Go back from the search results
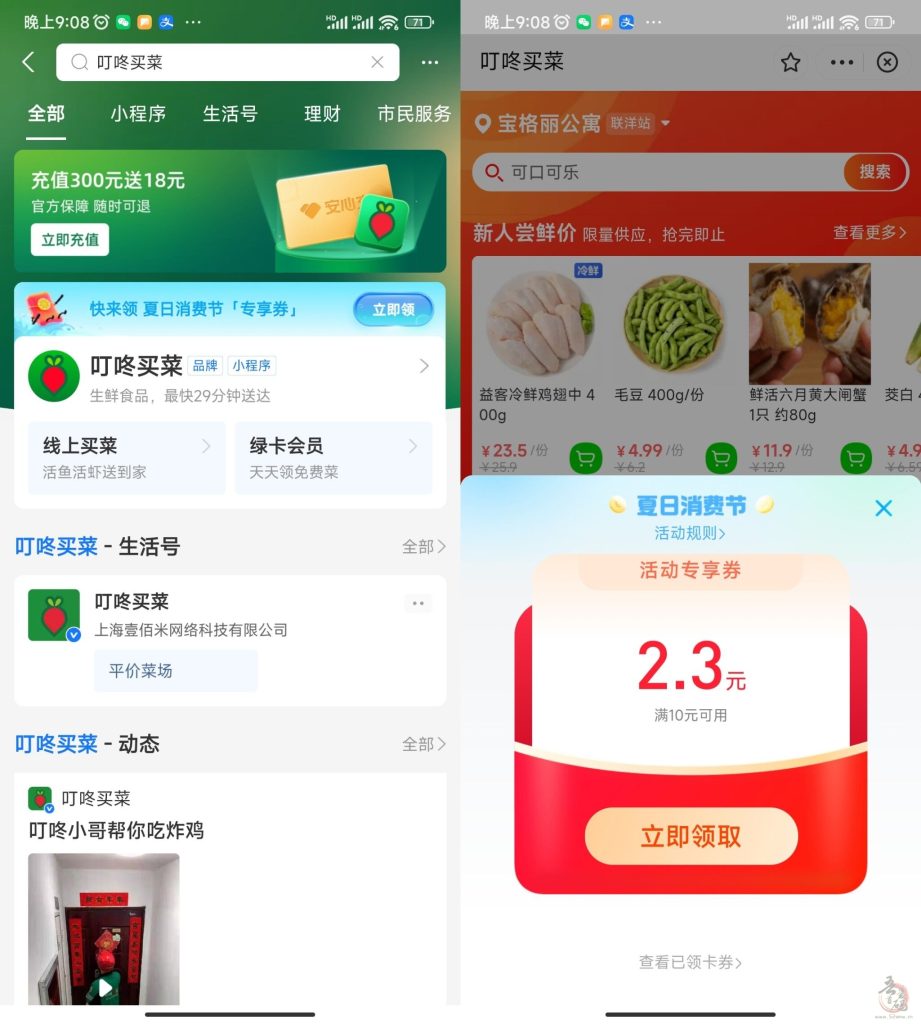The image size is (921, 1024). [28, 62]
